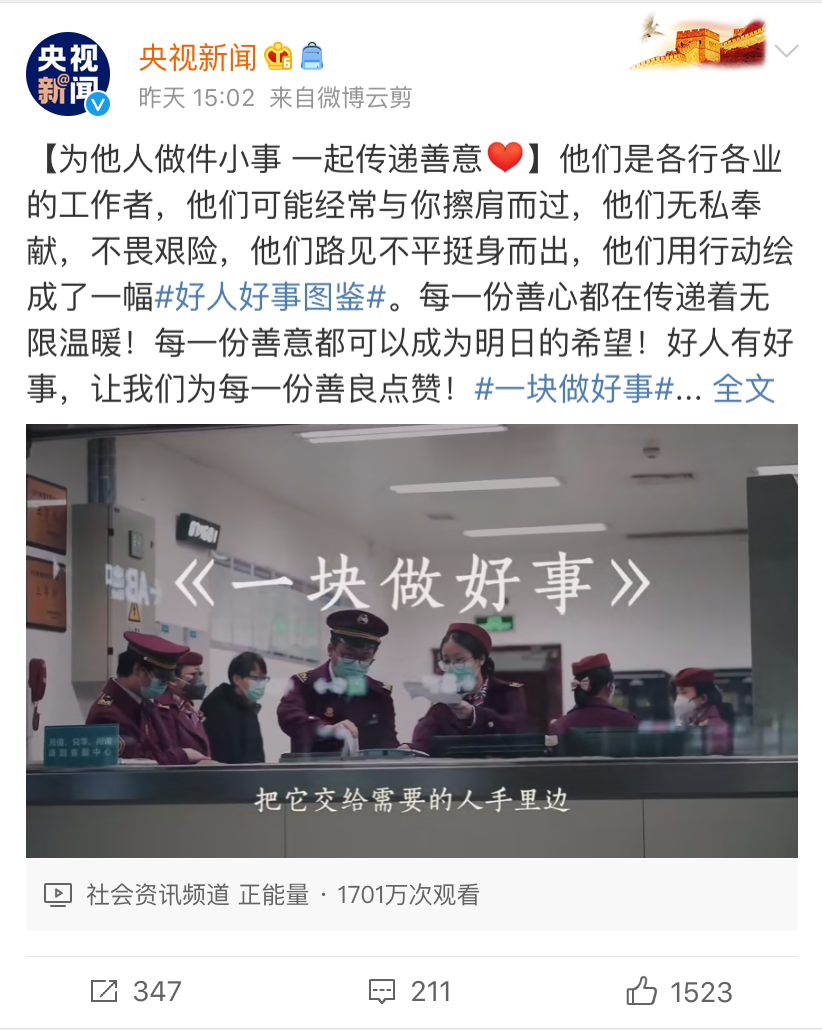Expand full post with 全文
Image resolution: width=822 pixels, height=1030 pixels.
click(x=744, y=388)
